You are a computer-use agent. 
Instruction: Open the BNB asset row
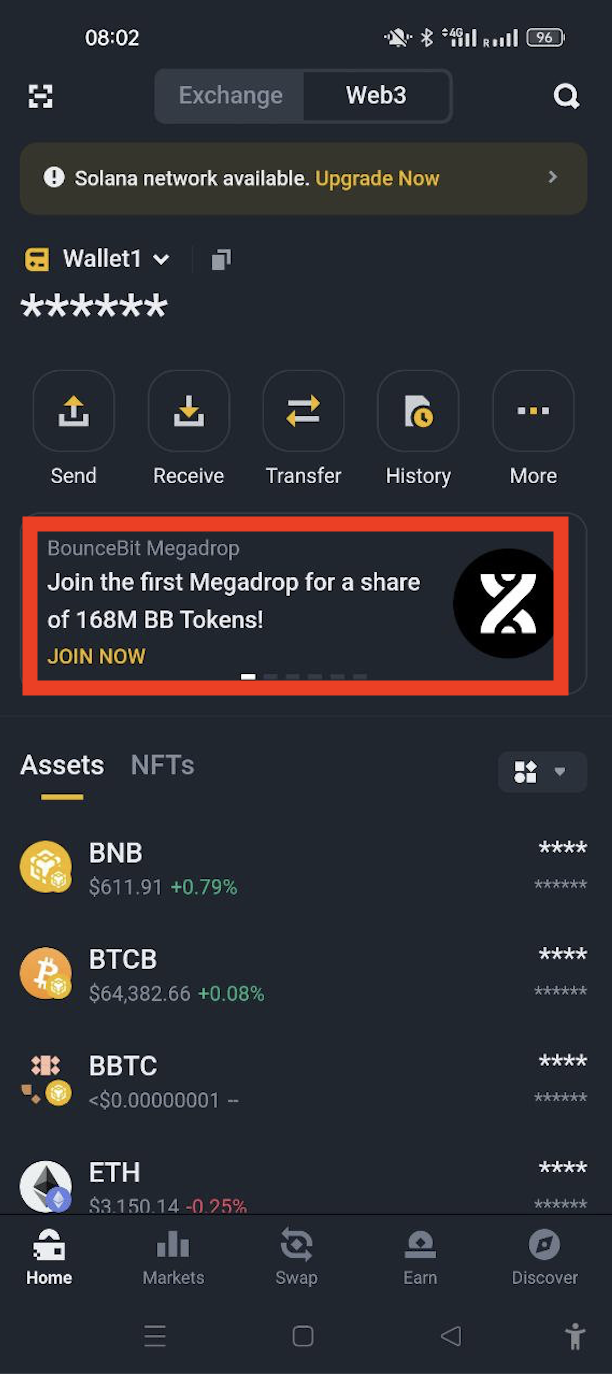point(300,867)
